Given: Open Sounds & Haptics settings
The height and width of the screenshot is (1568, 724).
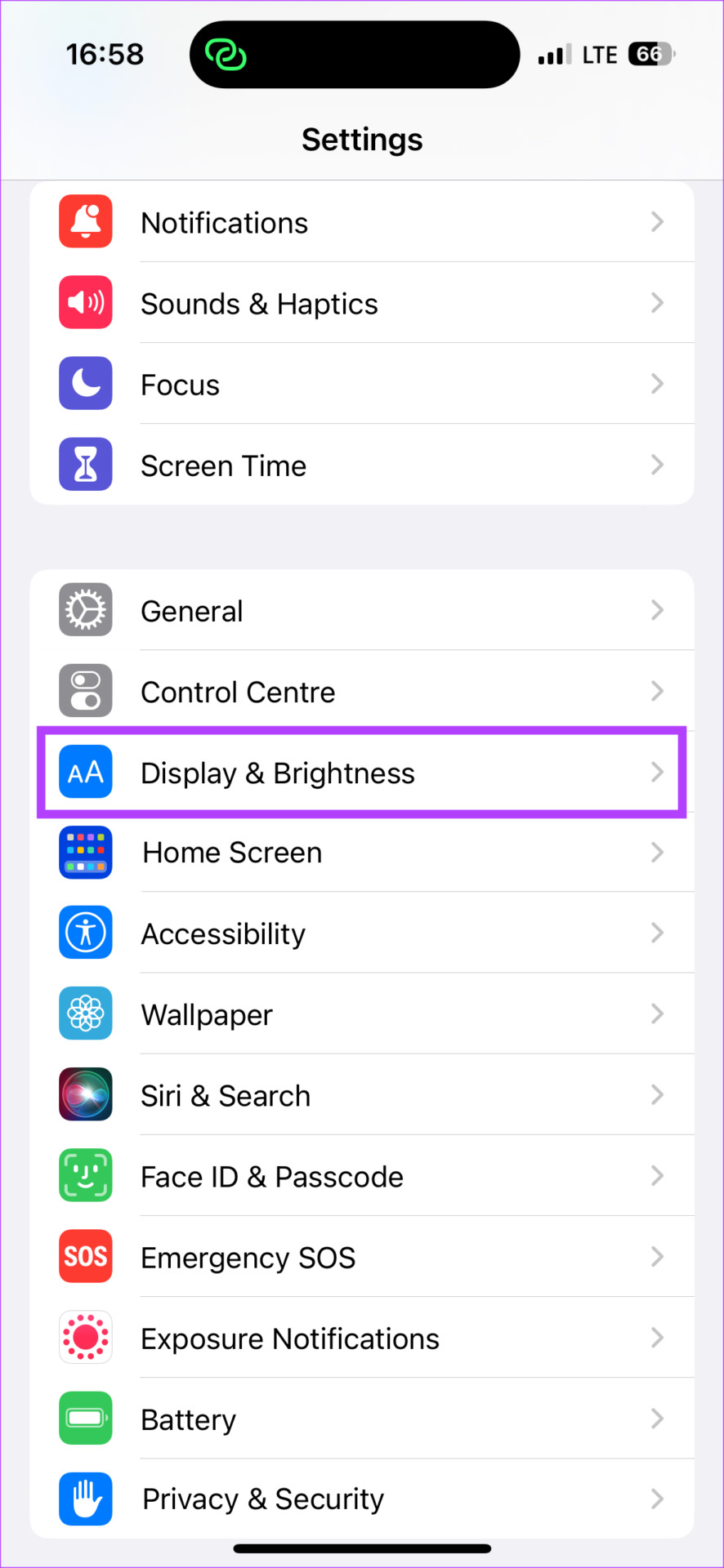Looking at the screenshot, I should tap(362, 303).
